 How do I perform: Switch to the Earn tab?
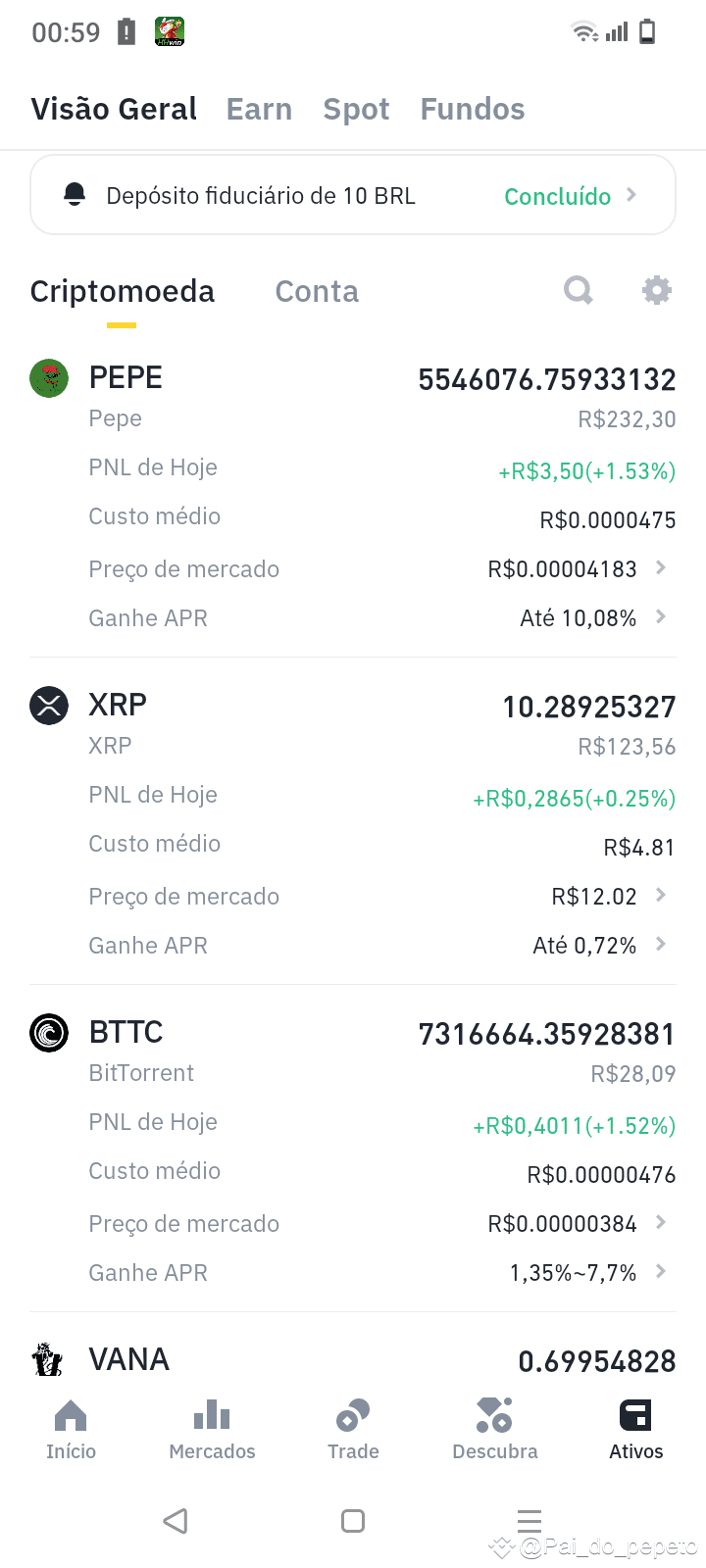tap(259, 109)
